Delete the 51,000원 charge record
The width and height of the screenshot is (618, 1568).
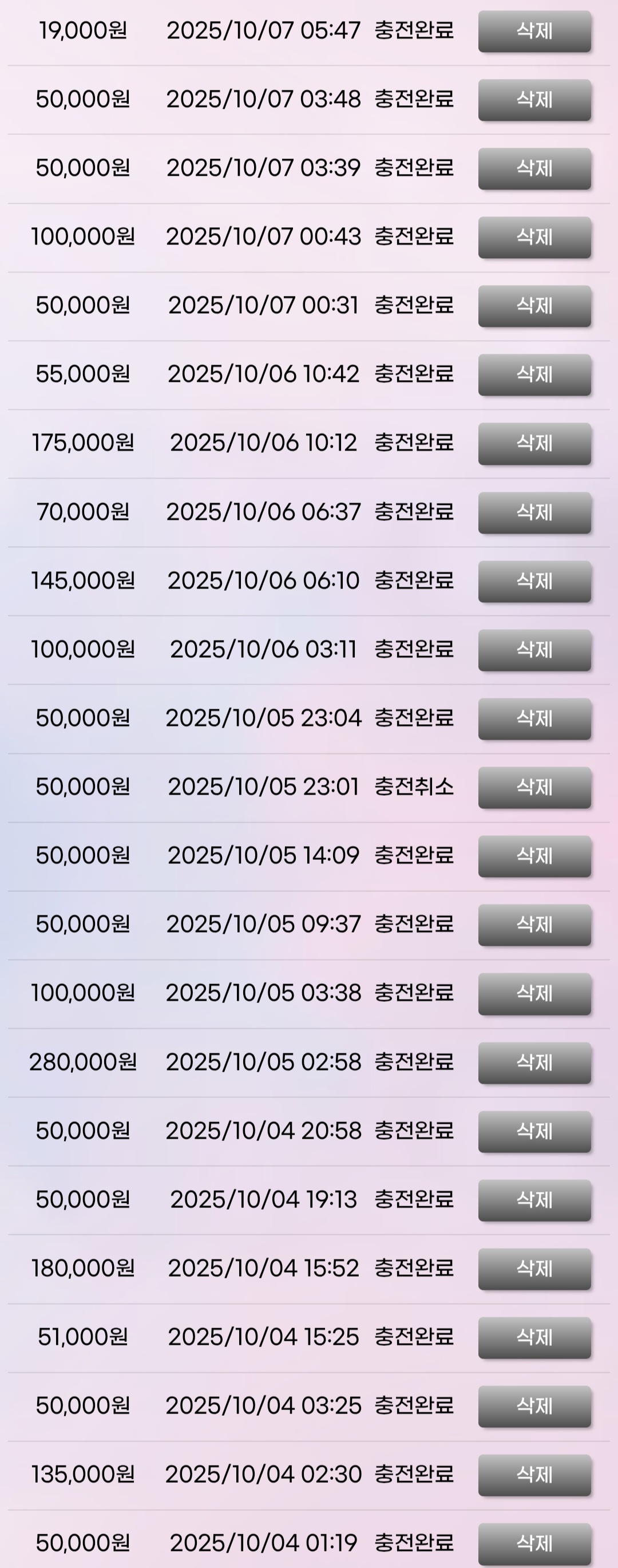coord(534,1338)
